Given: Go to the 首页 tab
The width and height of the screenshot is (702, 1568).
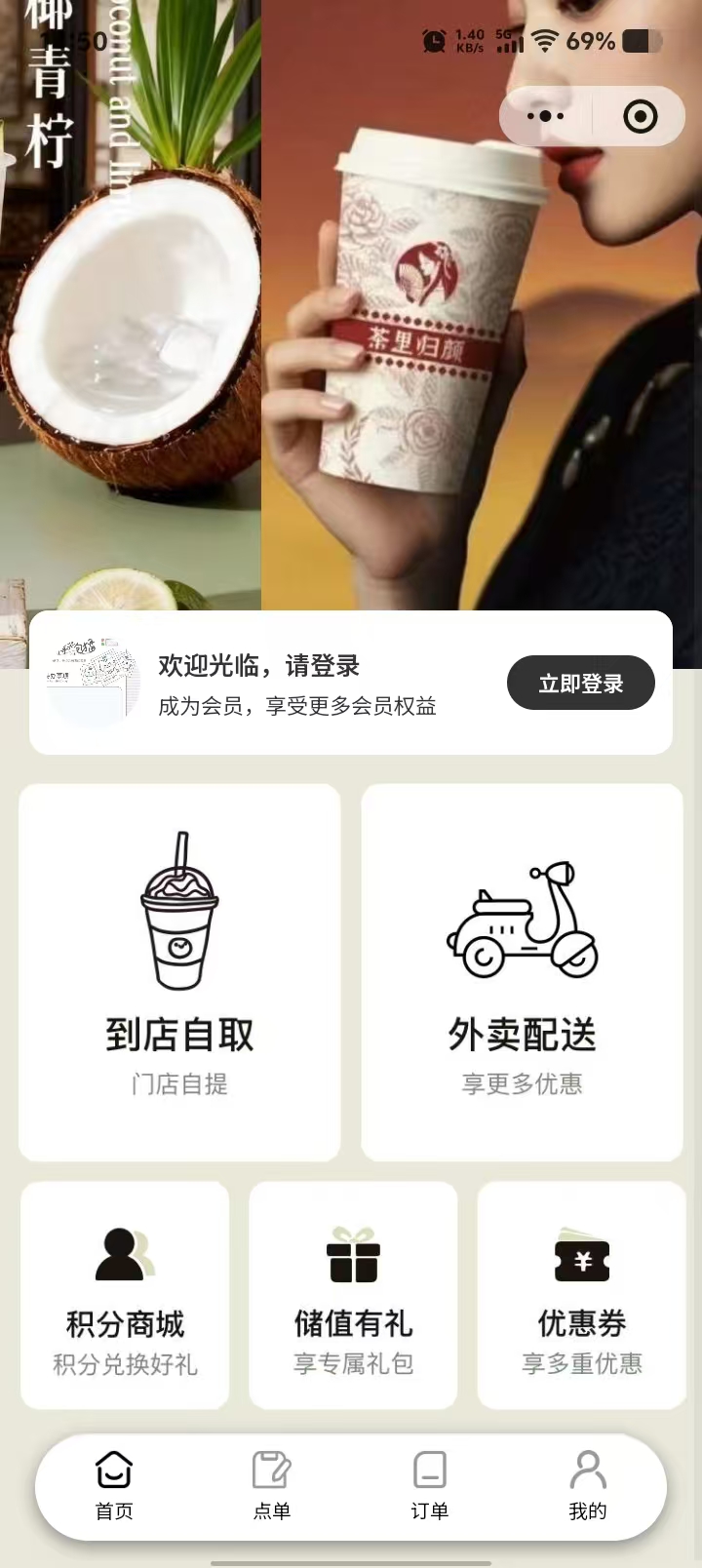Looking at the screenshot, I should click(x=114, y=1485).
